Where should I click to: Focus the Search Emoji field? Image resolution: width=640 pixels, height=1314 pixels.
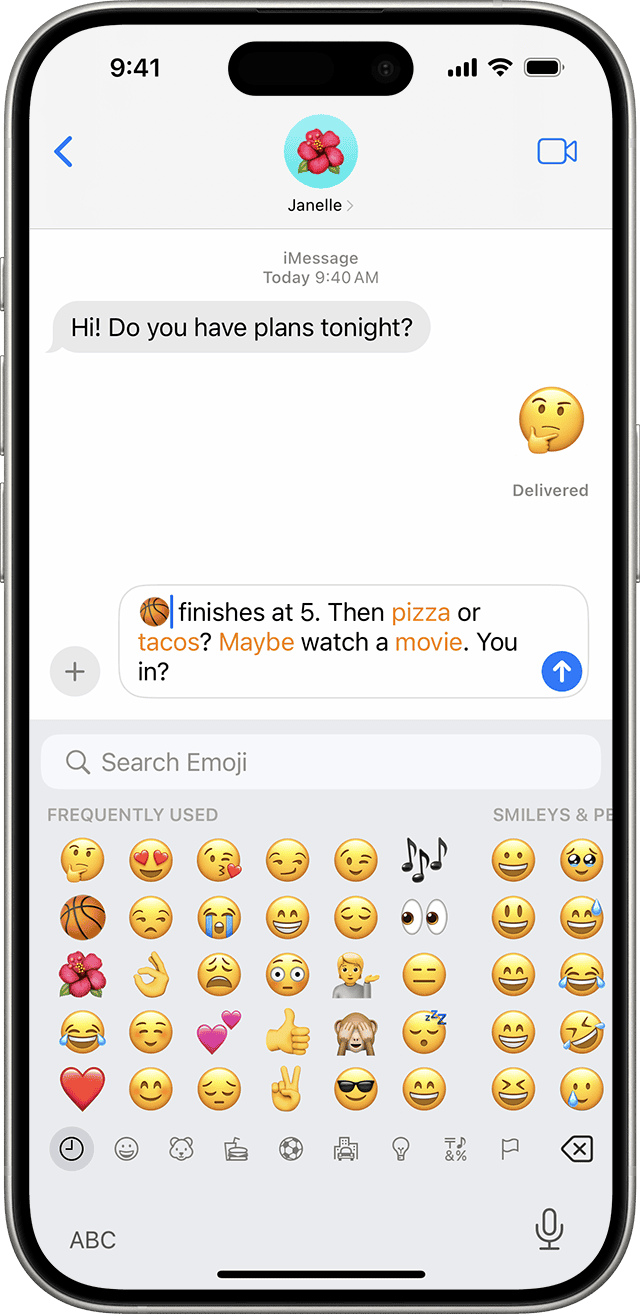click(321, 763)
